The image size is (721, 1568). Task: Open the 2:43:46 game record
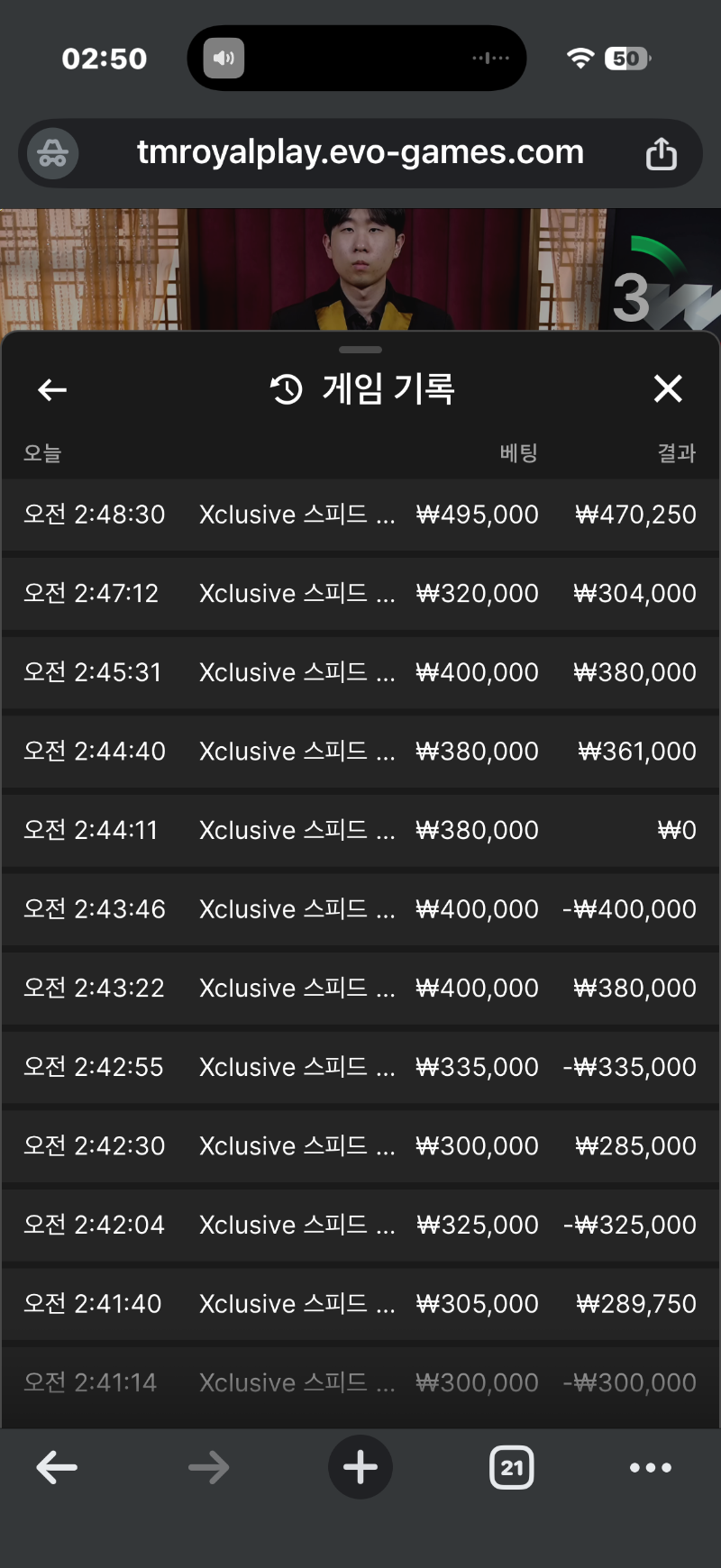[x=360, y=909]
